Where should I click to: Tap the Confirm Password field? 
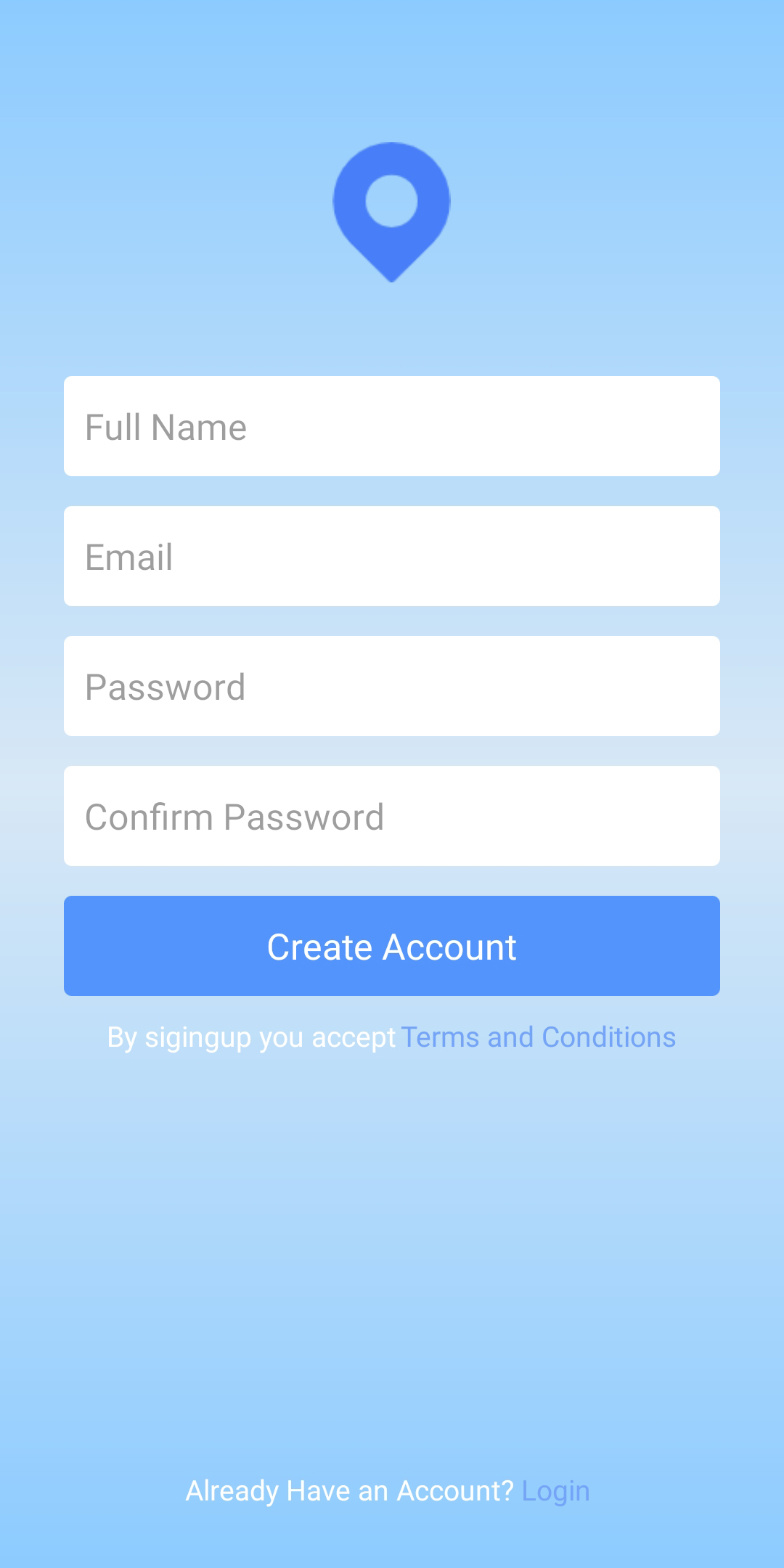(x=392, y=816)
